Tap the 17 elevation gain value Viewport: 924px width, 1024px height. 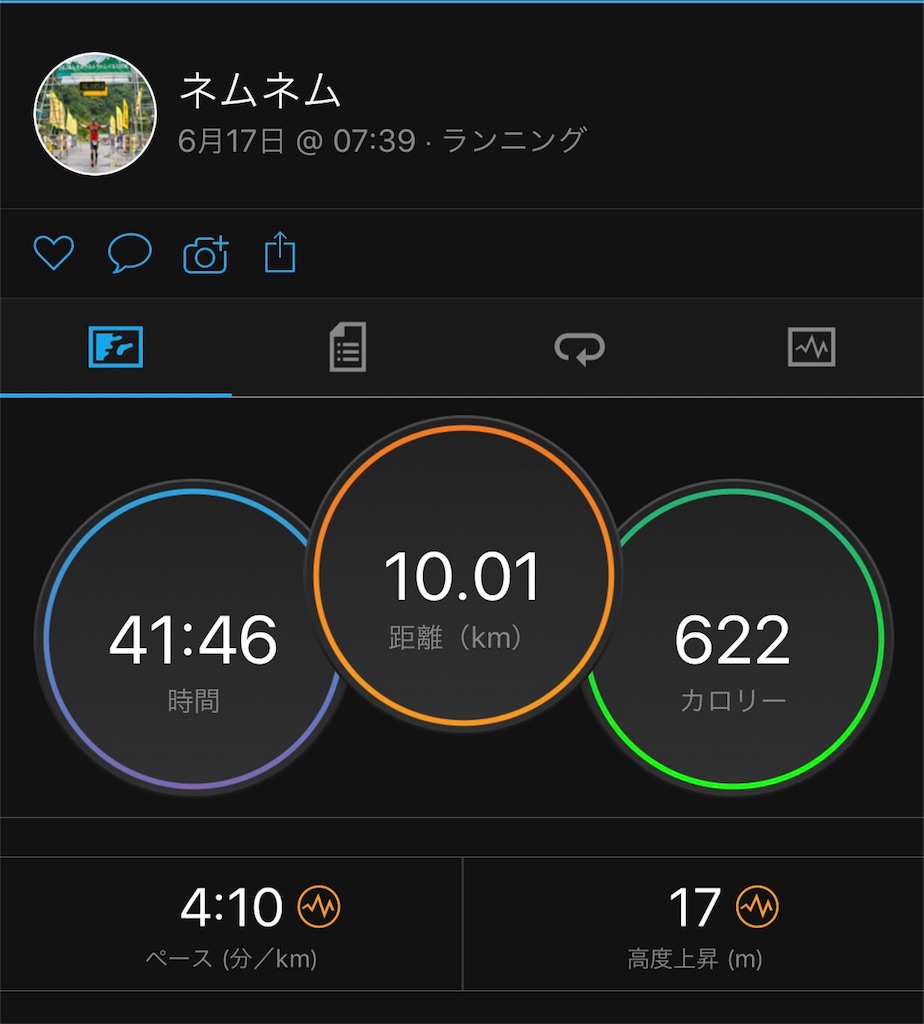pyautogui.click(x=694, y=908)
